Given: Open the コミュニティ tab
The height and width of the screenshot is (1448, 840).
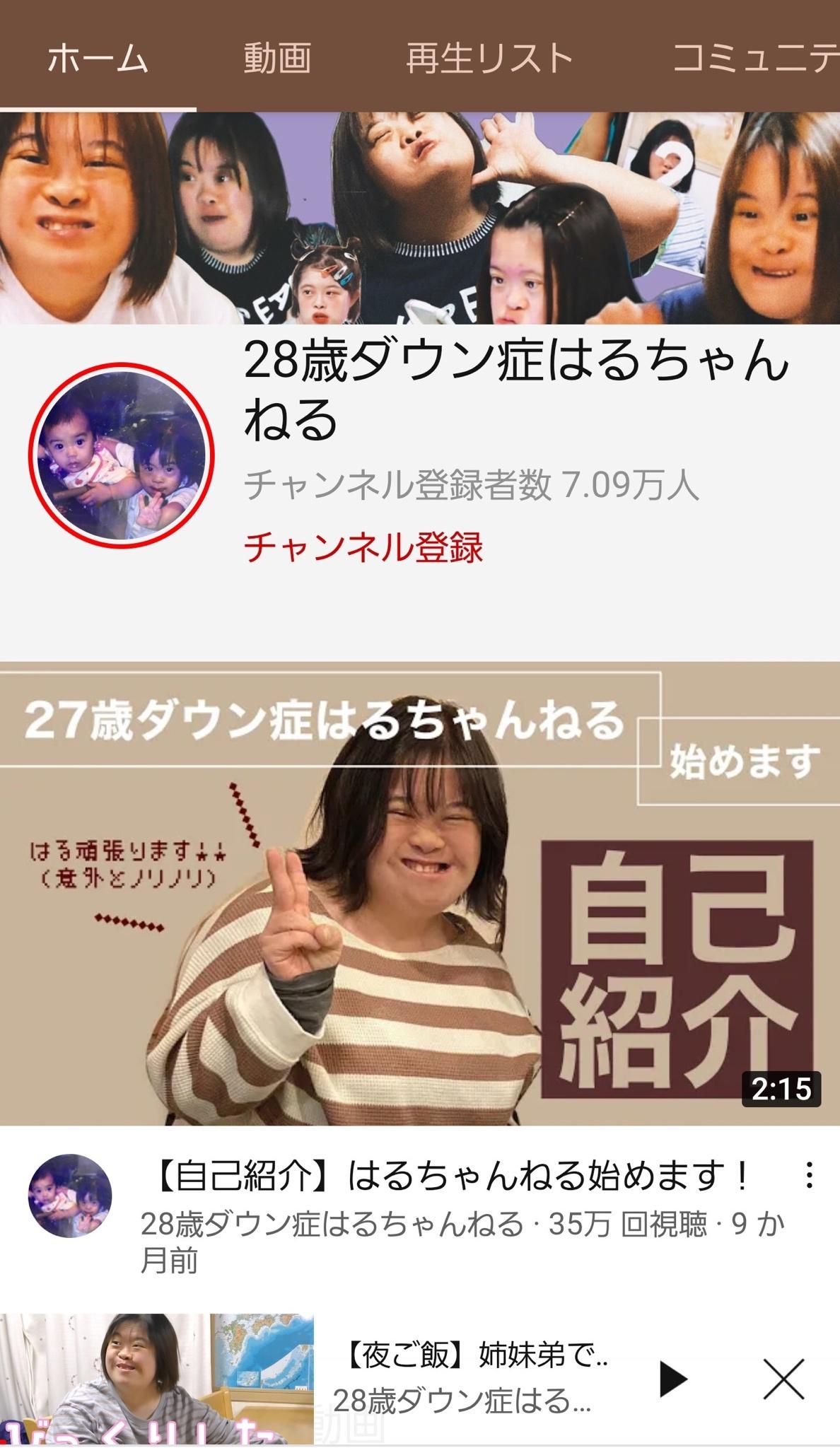Looking at the screenshot, I should pos(755,57).
